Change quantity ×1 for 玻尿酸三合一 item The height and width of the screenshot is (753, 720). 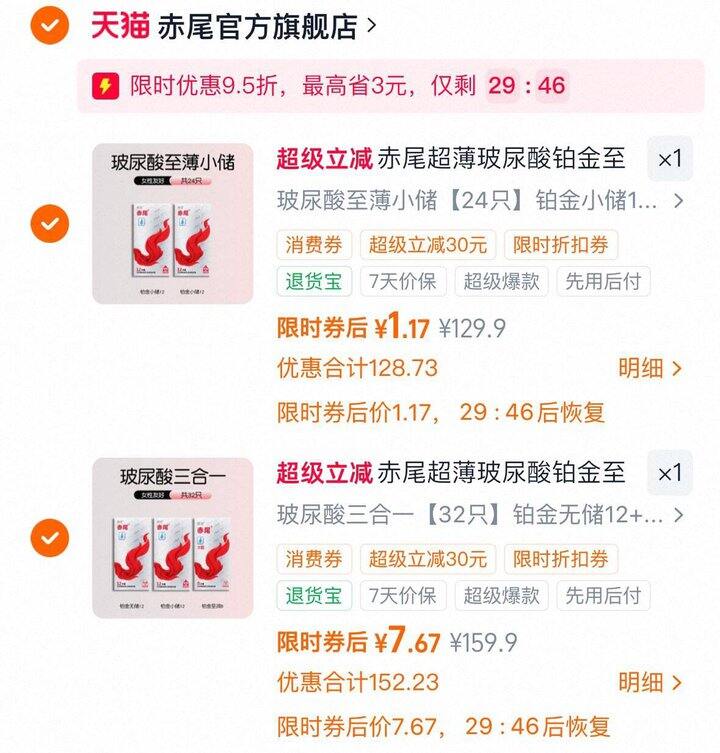click(x=669, y=473)
